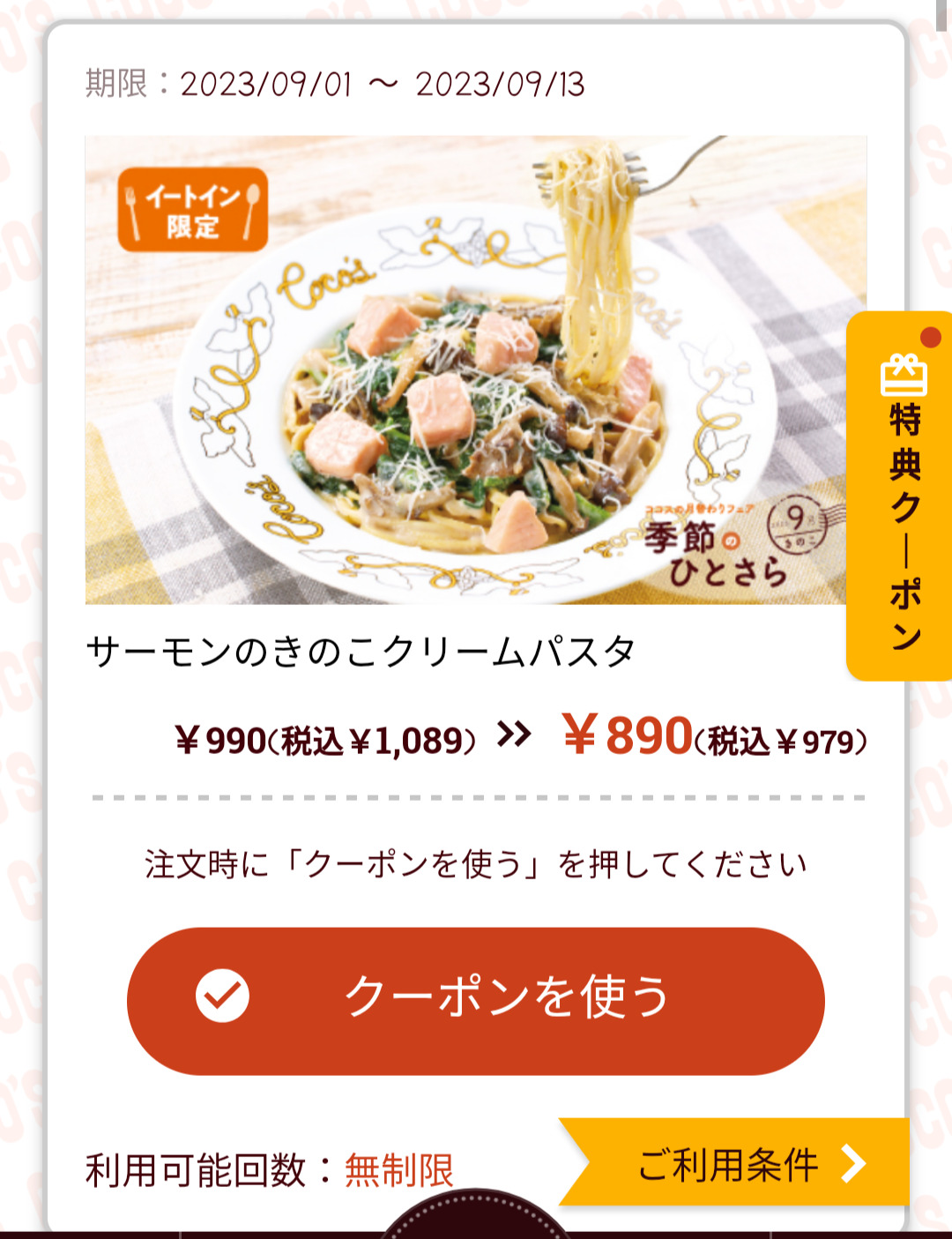Screen dimensions: 952x1239
Task: Tap the クーポンを使う button
Action: pos(476,1001)
